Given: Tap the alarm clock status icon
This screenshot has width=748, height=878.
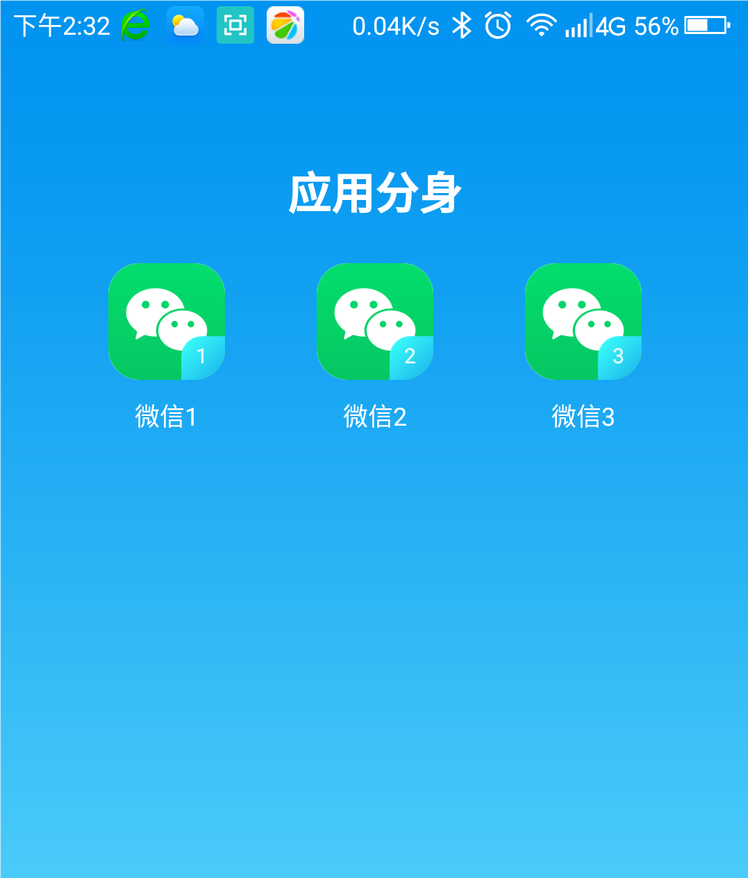Looking at the screenshot, I should (497, 25).
